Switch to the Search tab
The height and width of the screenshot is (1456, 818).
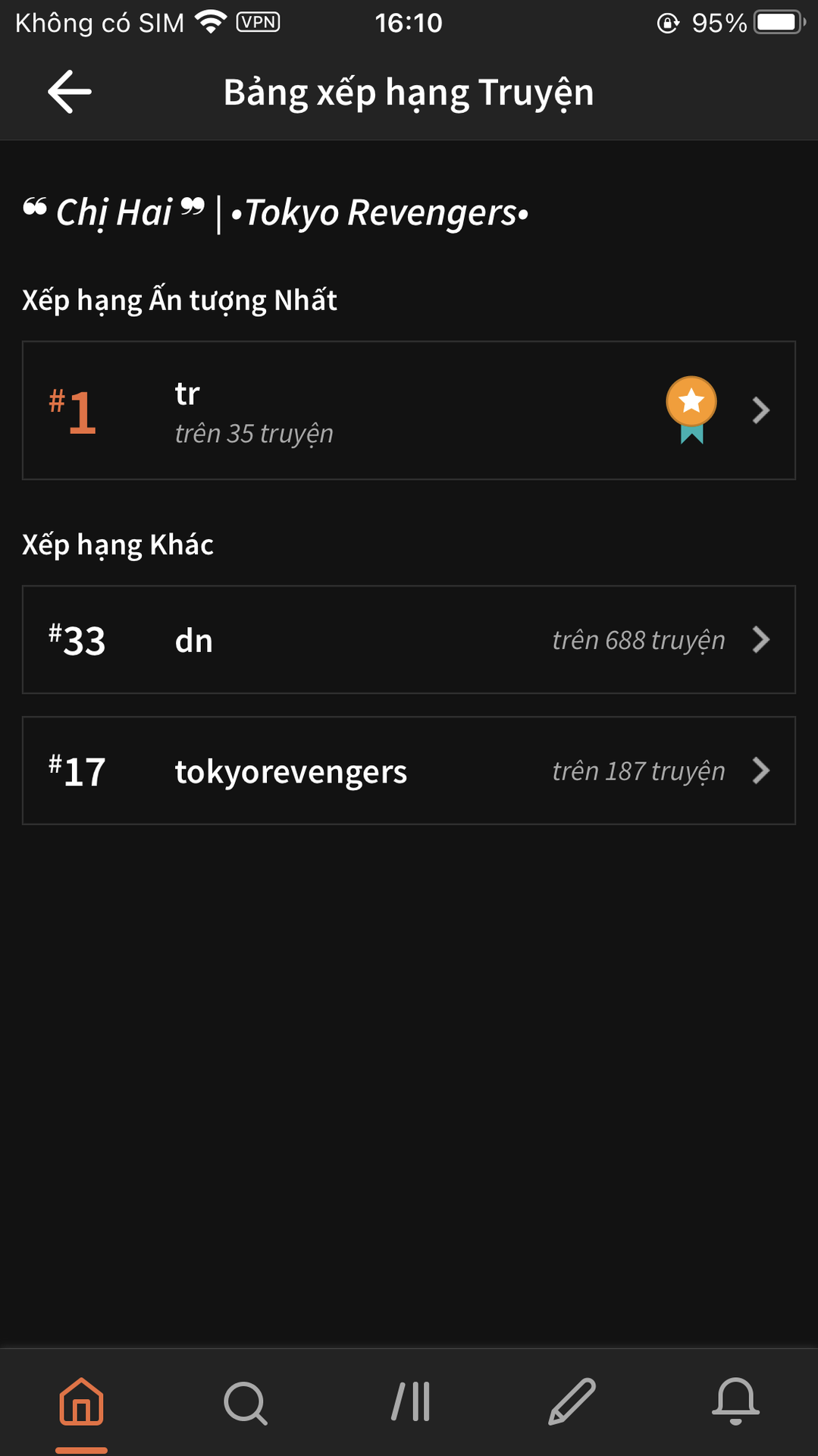tap(246, 1401)
